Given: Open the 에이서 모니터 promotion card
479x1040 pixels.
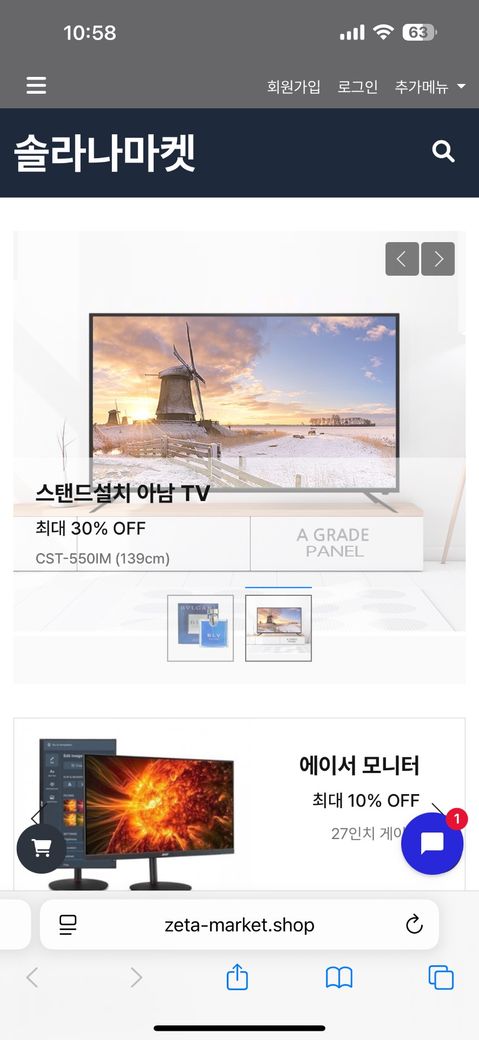Looking at the screenshot, I should tap(240, 805).
